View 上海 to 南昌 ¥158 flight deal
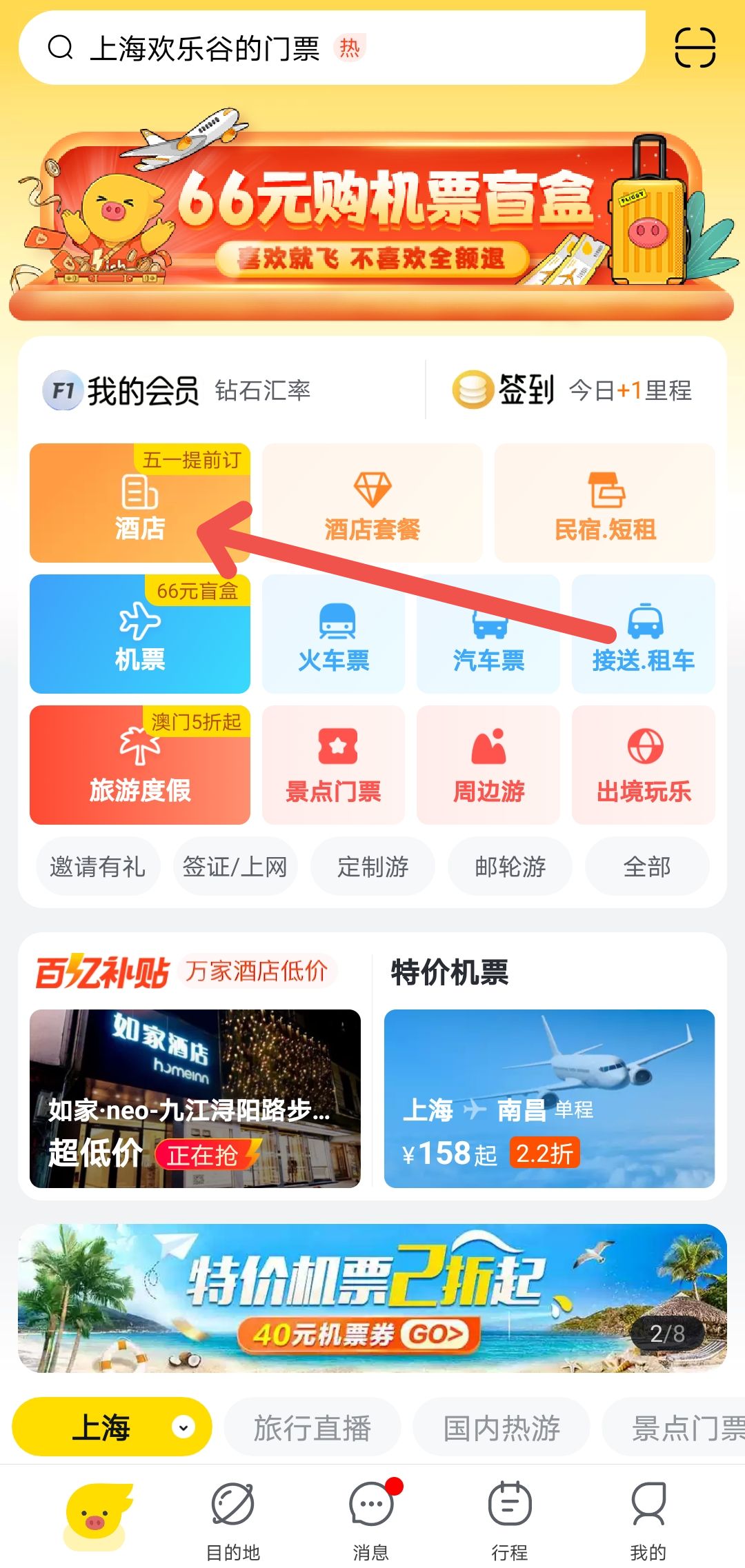 click(549, 1098)
